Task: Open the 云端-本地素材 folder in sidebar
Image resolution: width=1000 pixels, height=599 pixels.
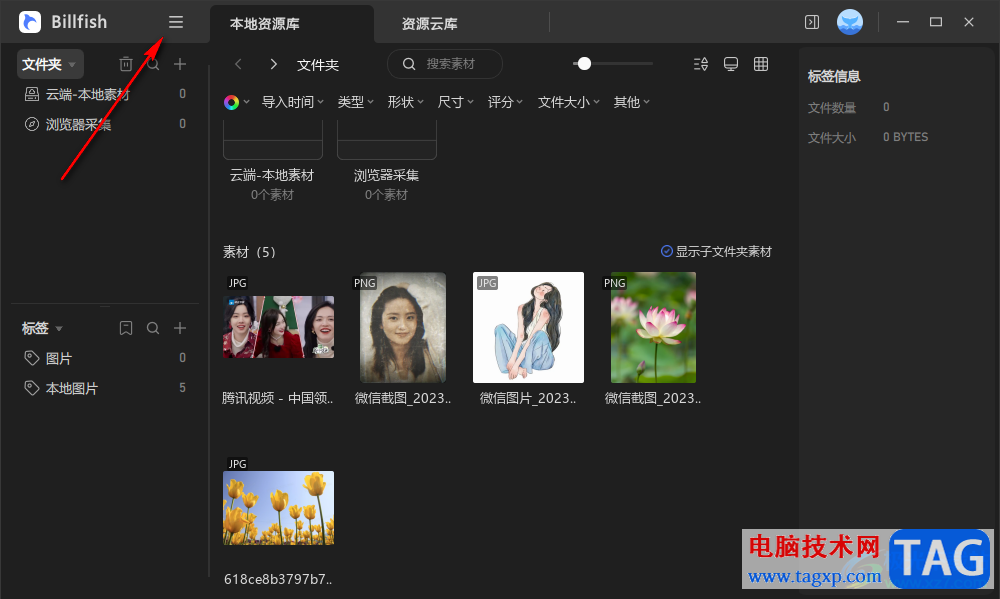Action: 87,94
